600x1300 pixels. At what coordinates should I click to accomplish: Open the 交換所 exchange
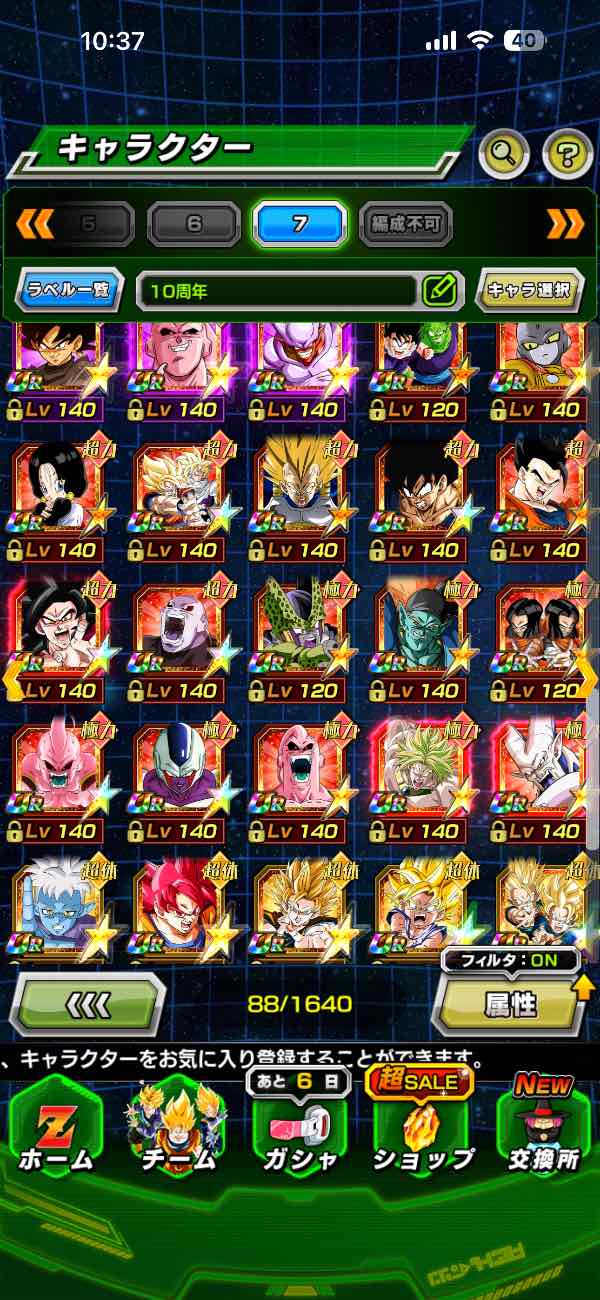pyautogui.click(x=543, y=1130)
